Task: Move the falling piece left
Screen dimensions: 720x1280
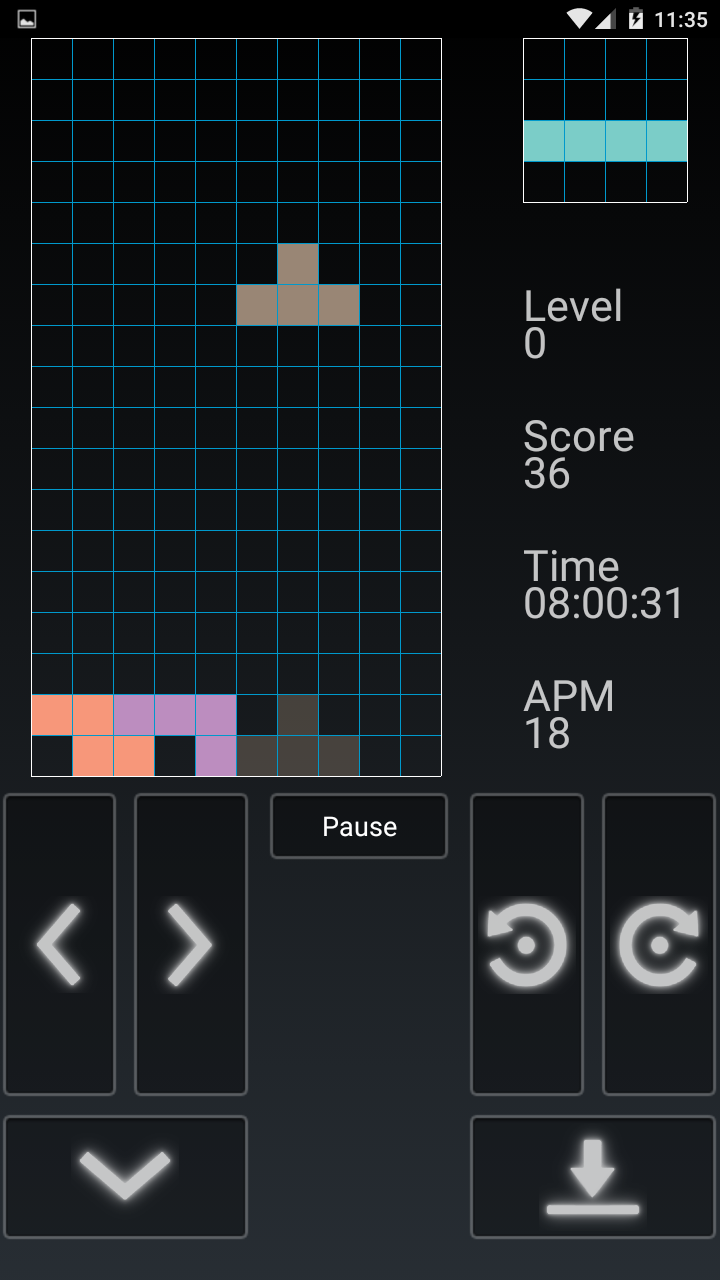Action: point(60,944)
